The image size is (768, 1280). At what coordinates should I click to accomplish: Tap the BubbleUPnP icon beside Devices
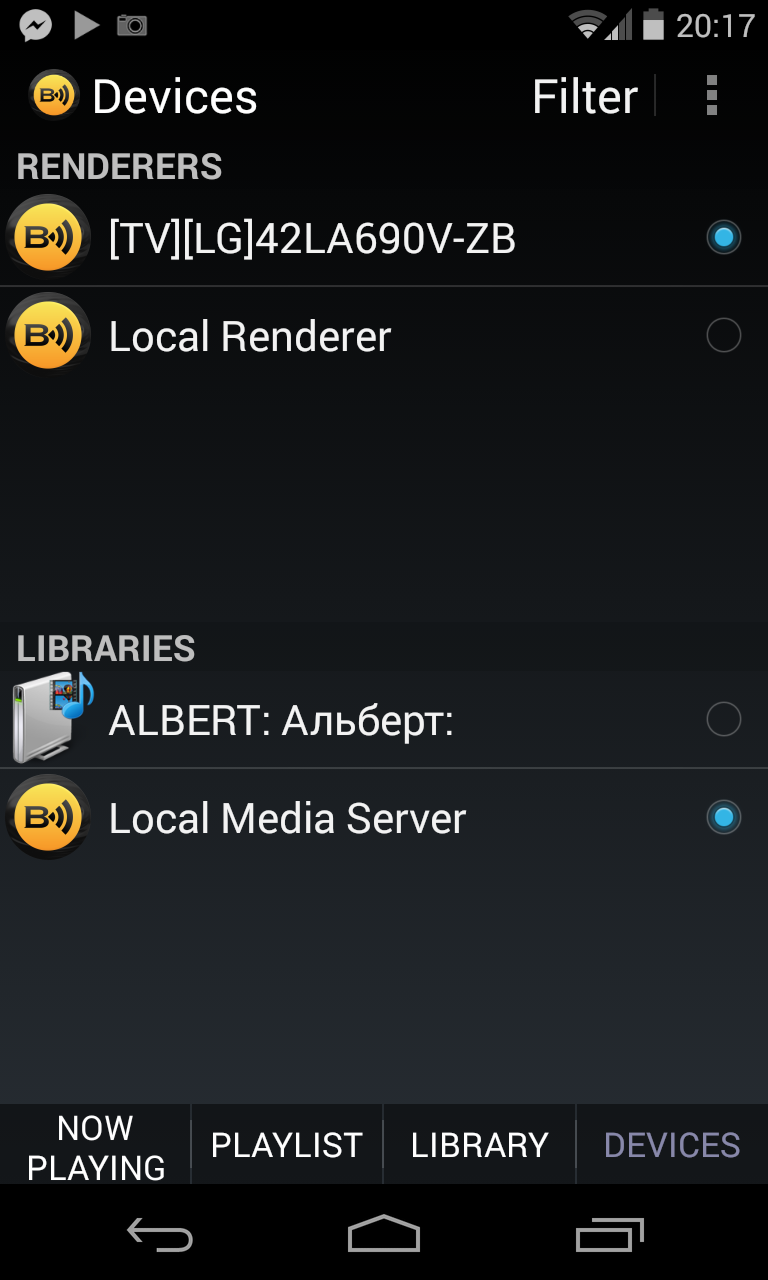coord(54,96)
